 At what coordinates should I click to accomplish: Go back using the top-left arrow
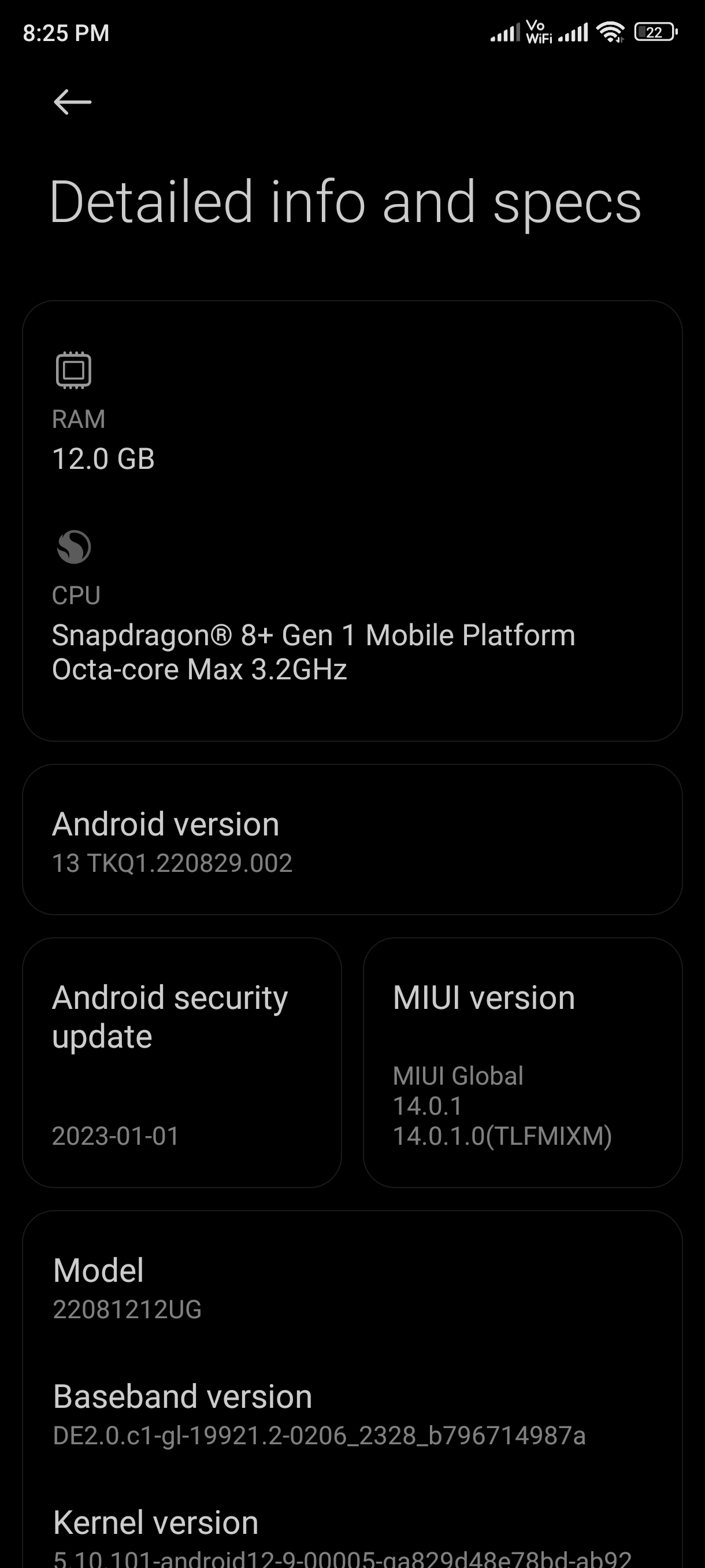tap(72, 102)
